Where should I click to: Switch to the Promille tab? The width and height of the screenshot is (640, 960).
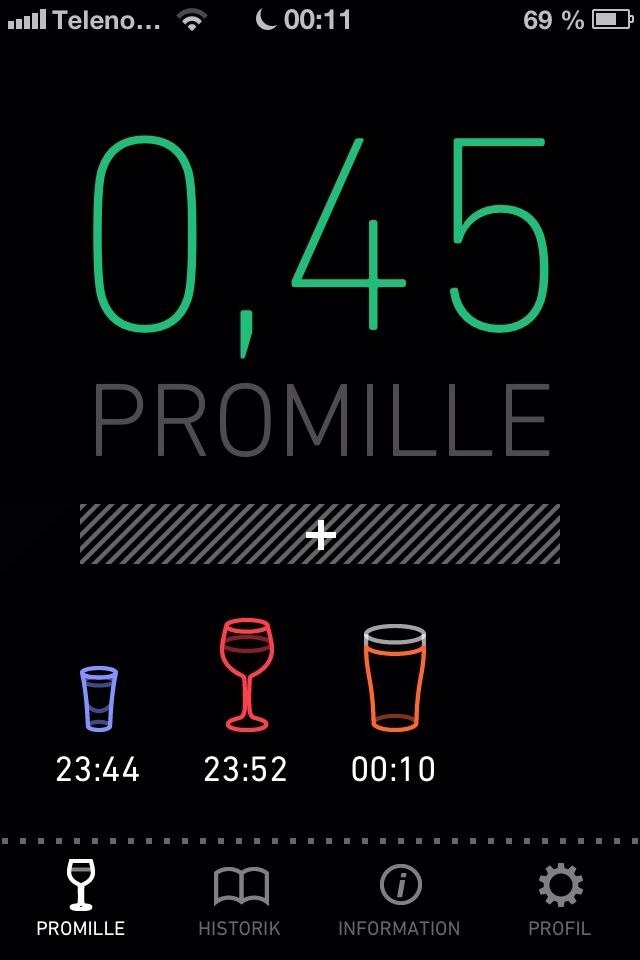coord(81,898)
